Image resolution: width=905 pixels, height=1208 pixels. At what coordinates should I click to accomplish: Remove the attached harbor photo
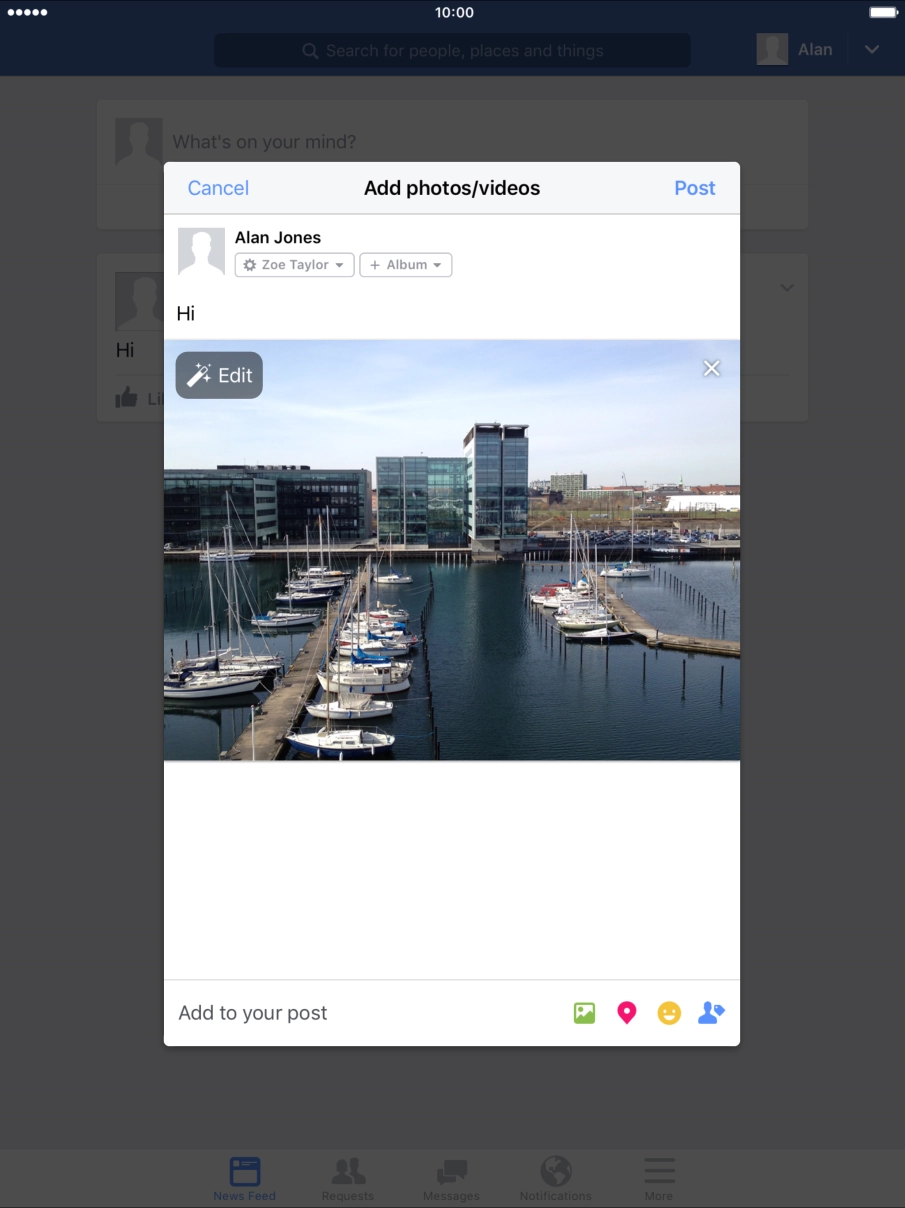coord(711,368)
